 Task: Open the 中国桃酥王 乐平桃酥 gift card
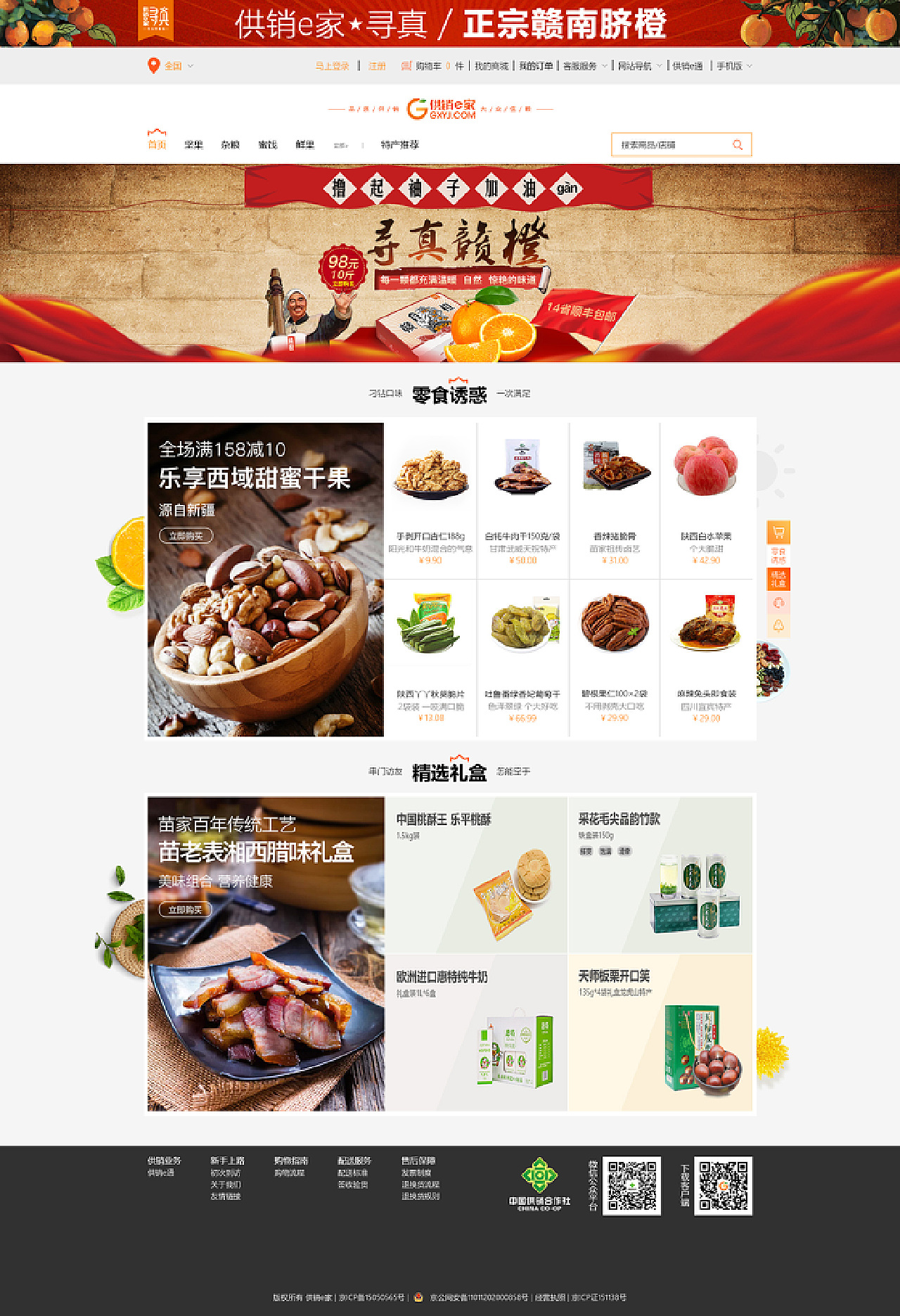pyautogui.click(x=476, y=875)
